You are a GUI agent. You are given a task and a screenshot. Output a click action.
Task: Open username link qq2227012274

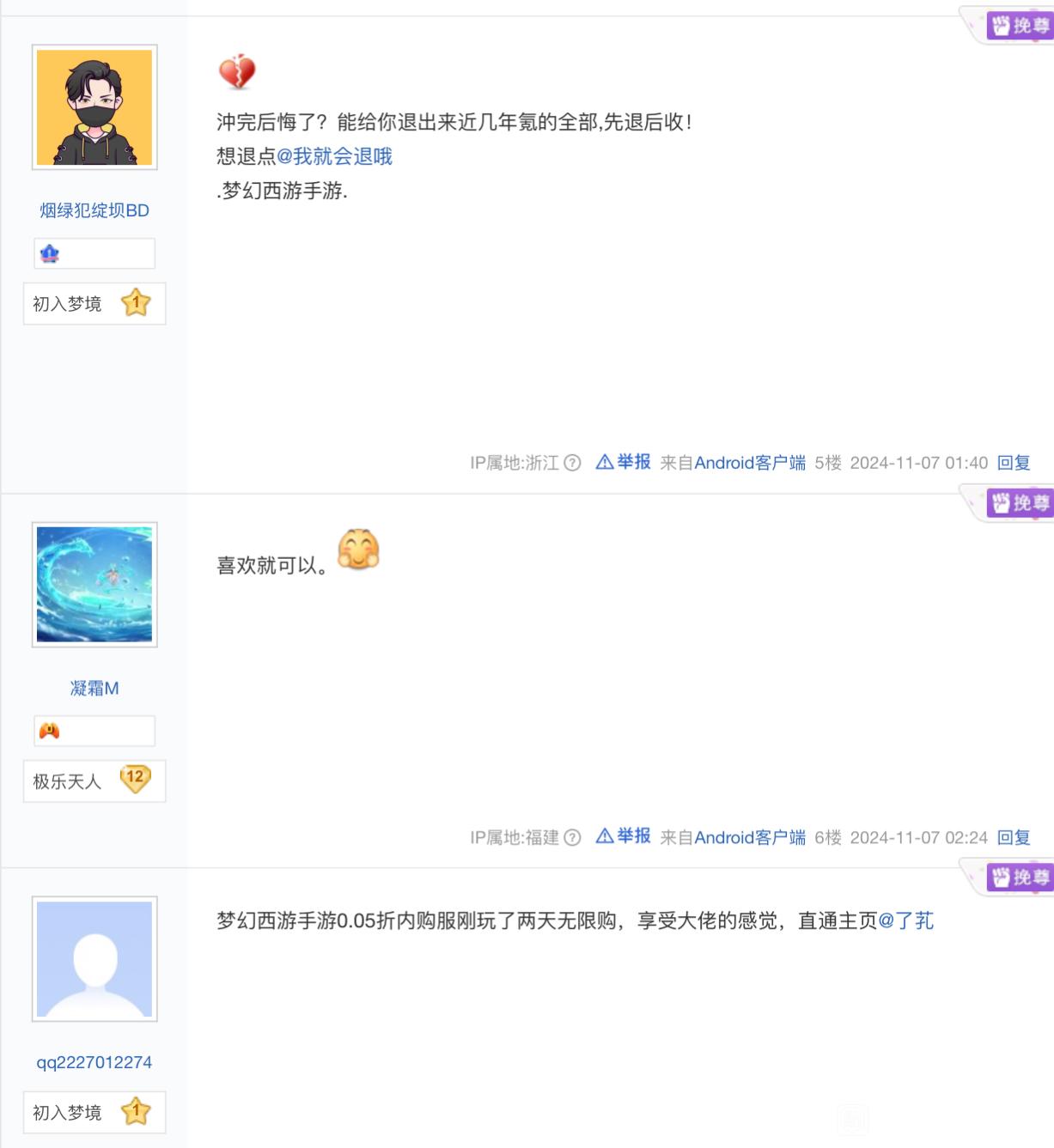(x=94, y=1062)
